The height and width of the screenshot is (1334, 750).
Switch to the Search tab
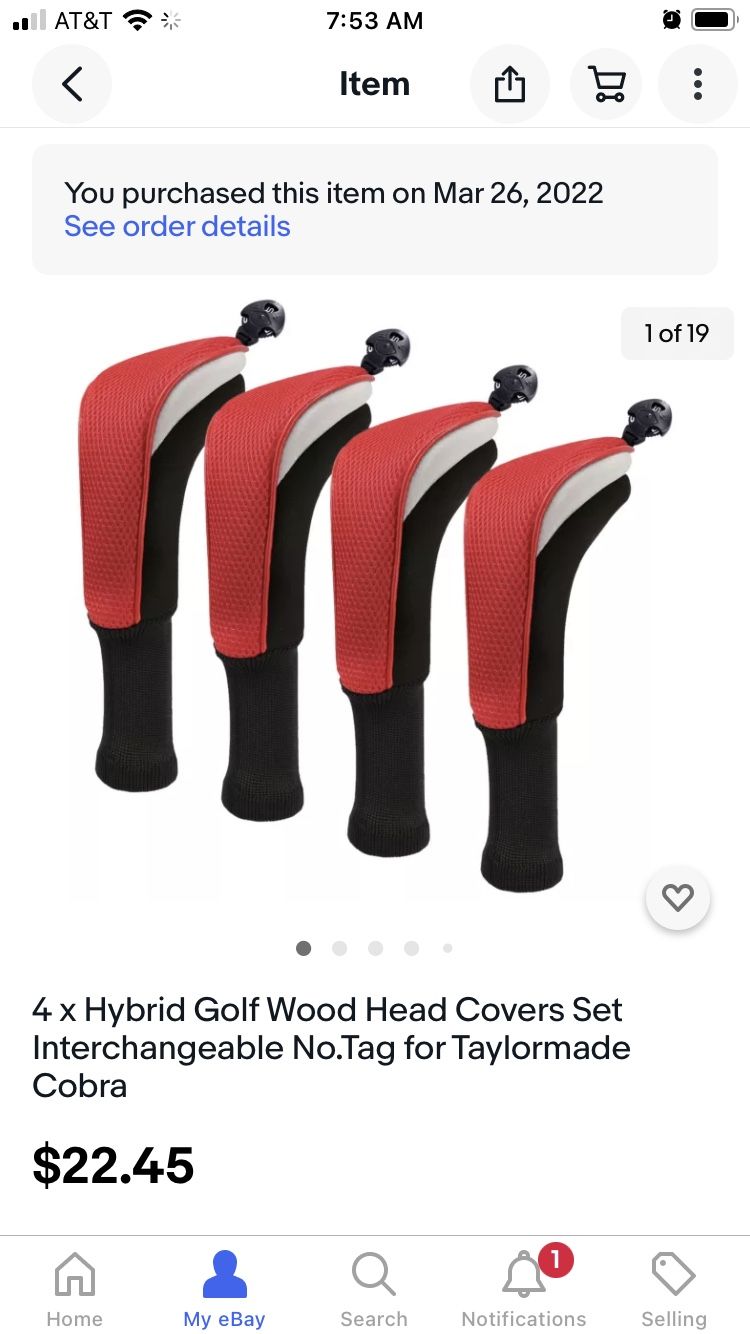374,1289
